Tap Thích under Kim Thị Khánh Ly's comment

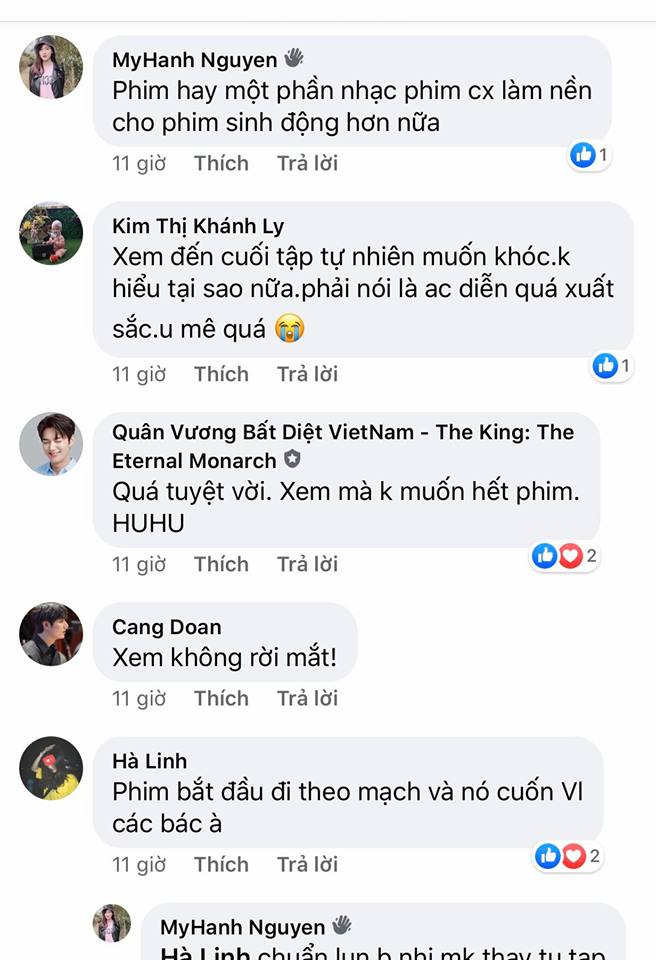pos(221,374)
